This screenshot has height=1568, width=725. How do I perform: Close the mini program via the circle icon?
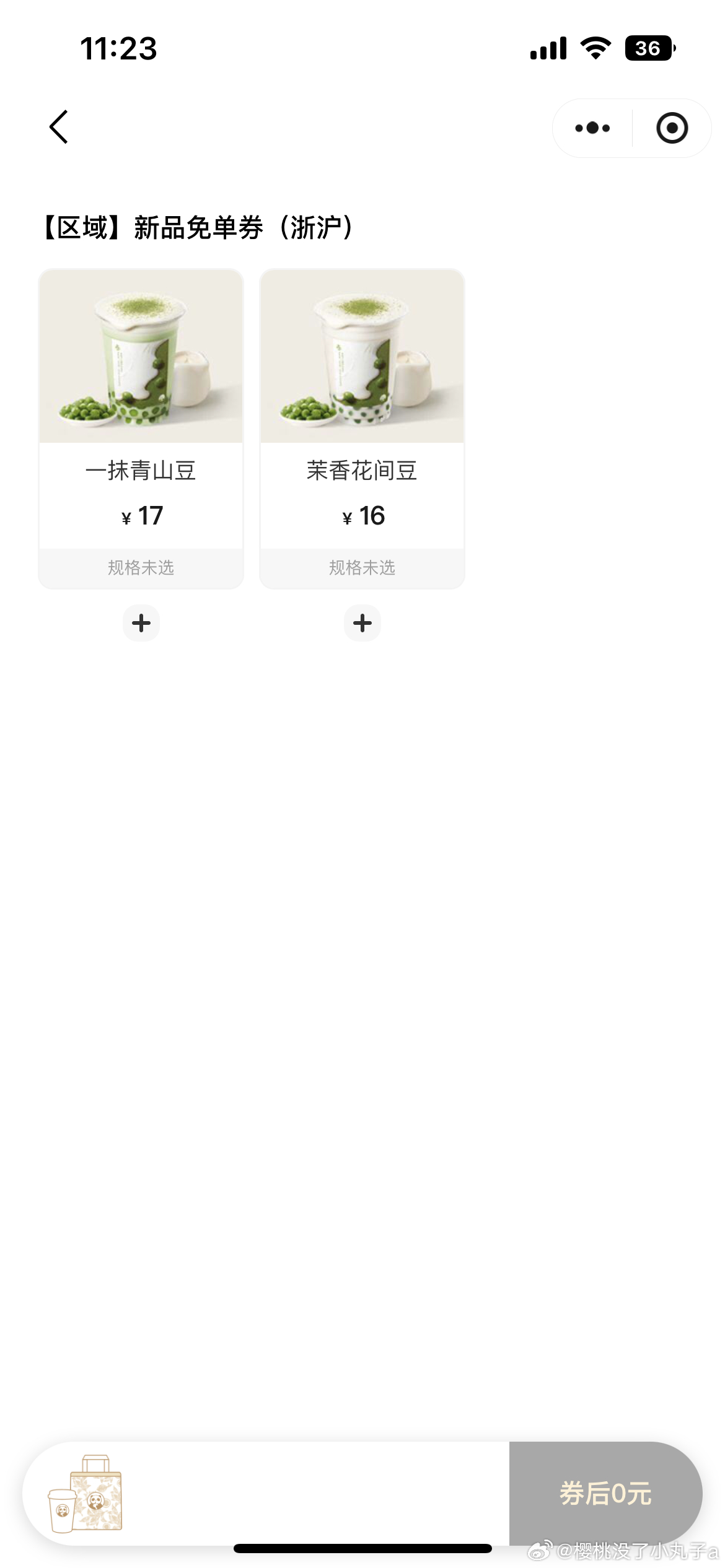coord(672,128)
